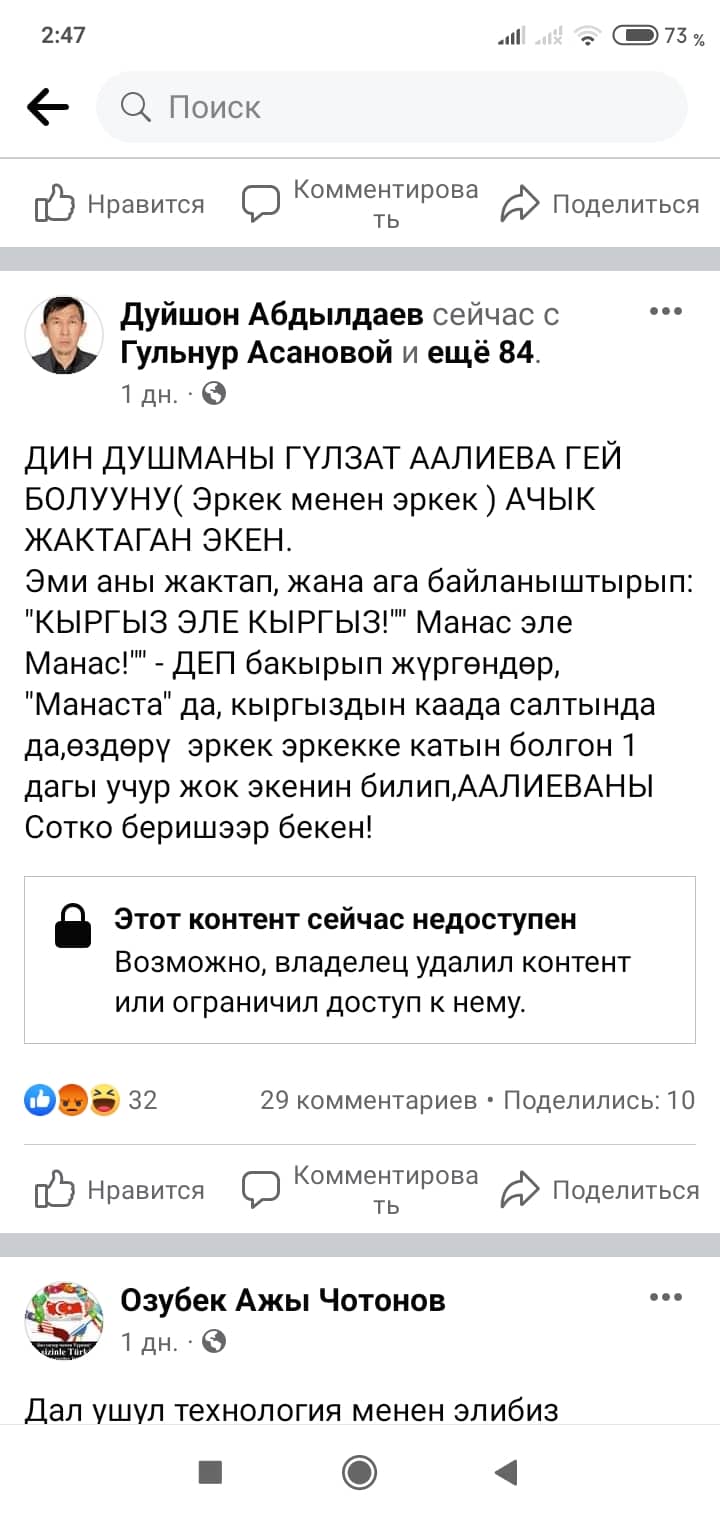Open Дуйшон Абдылдаев's profile name link
This screenshot has width=720, height=1520.
point(270,315)
